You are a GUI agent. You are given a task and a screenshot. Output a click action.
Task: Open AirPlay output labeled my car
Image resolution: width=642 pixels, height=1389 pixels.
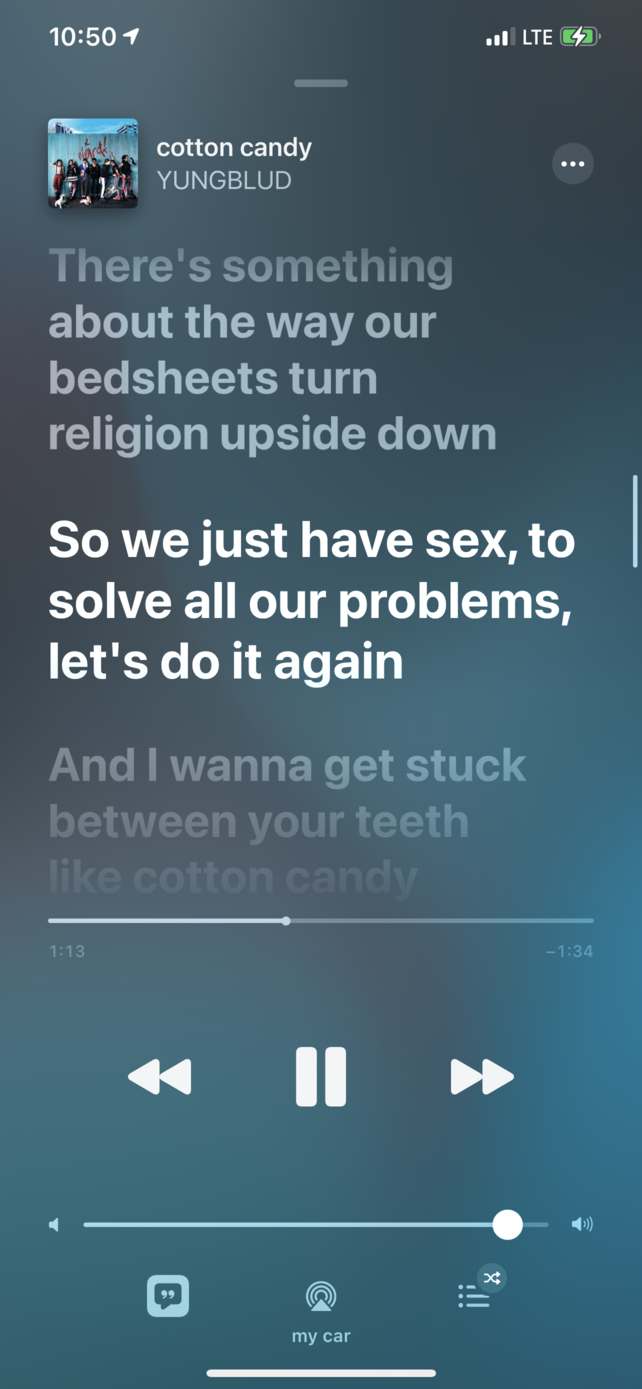click(321, 1312)
